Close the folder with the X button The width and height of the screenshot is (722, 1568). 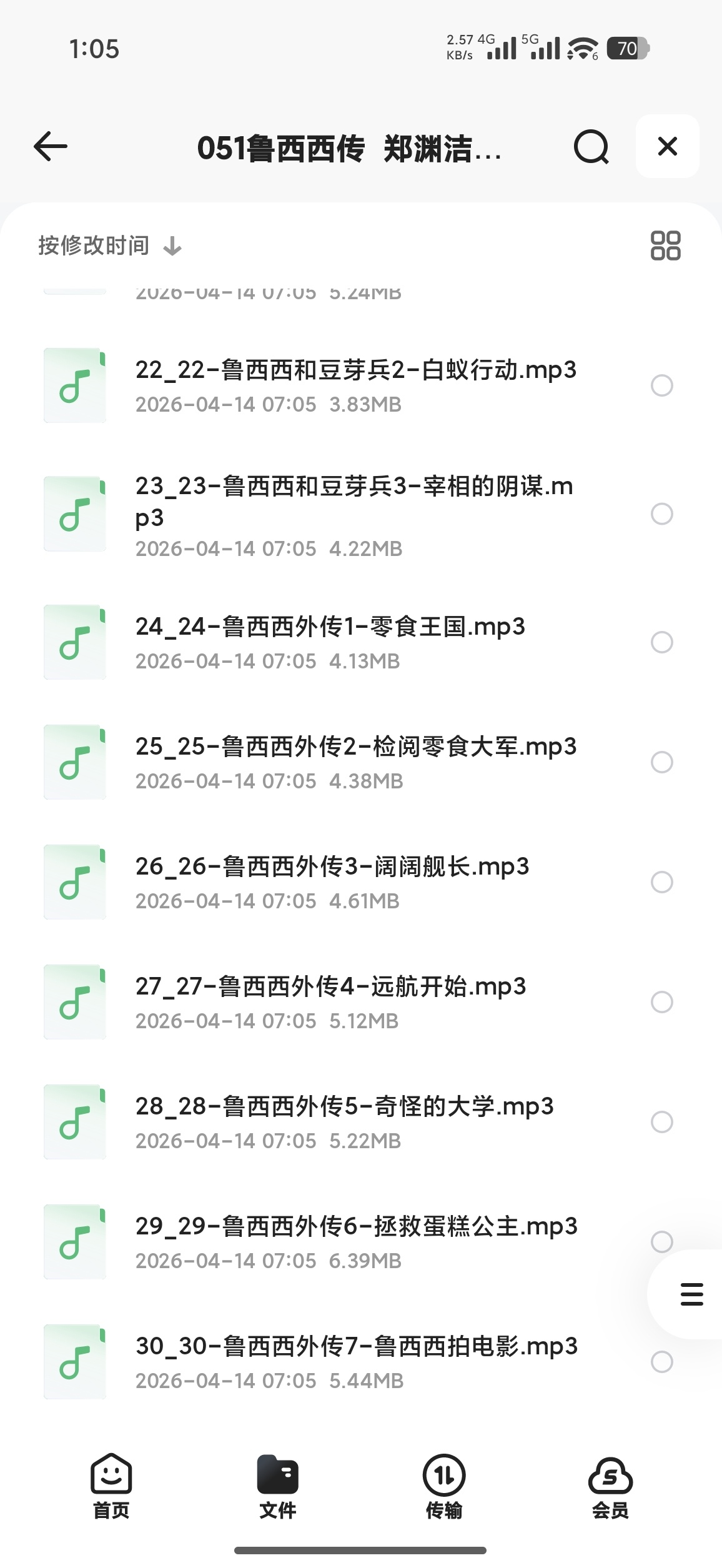[667, 146]
